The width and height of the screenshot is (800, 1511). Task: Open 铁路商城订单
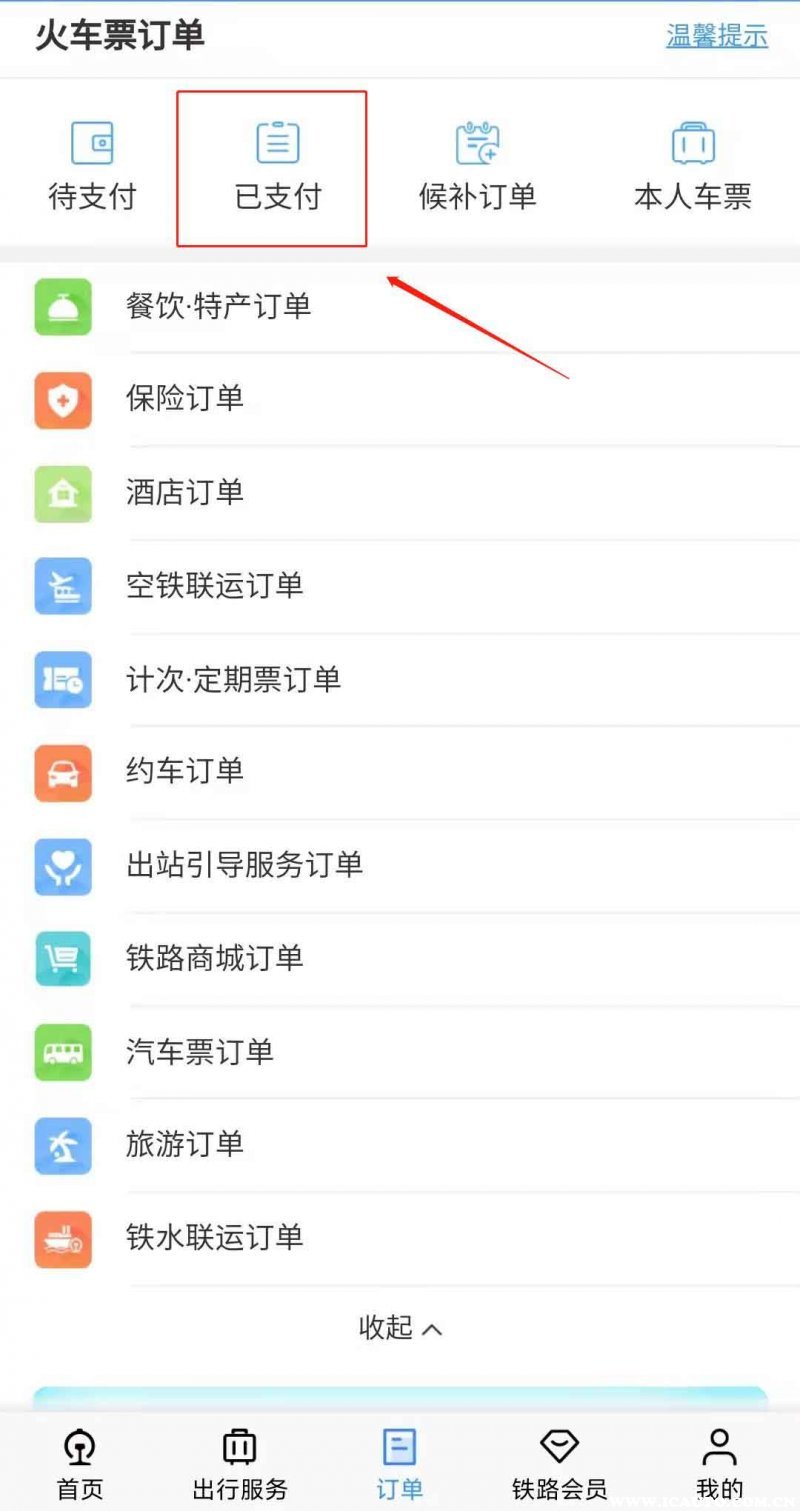214,958
